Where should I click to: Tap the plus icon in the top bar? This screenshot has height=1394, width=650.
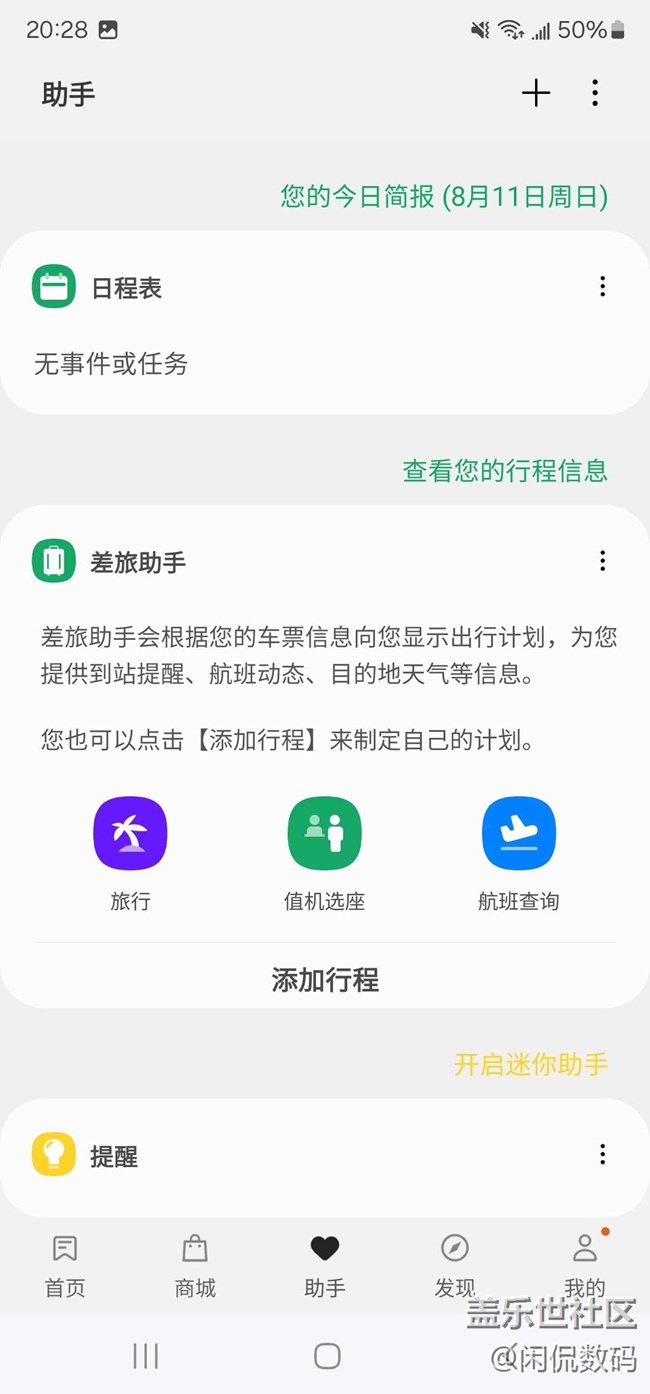pos(536,93)
